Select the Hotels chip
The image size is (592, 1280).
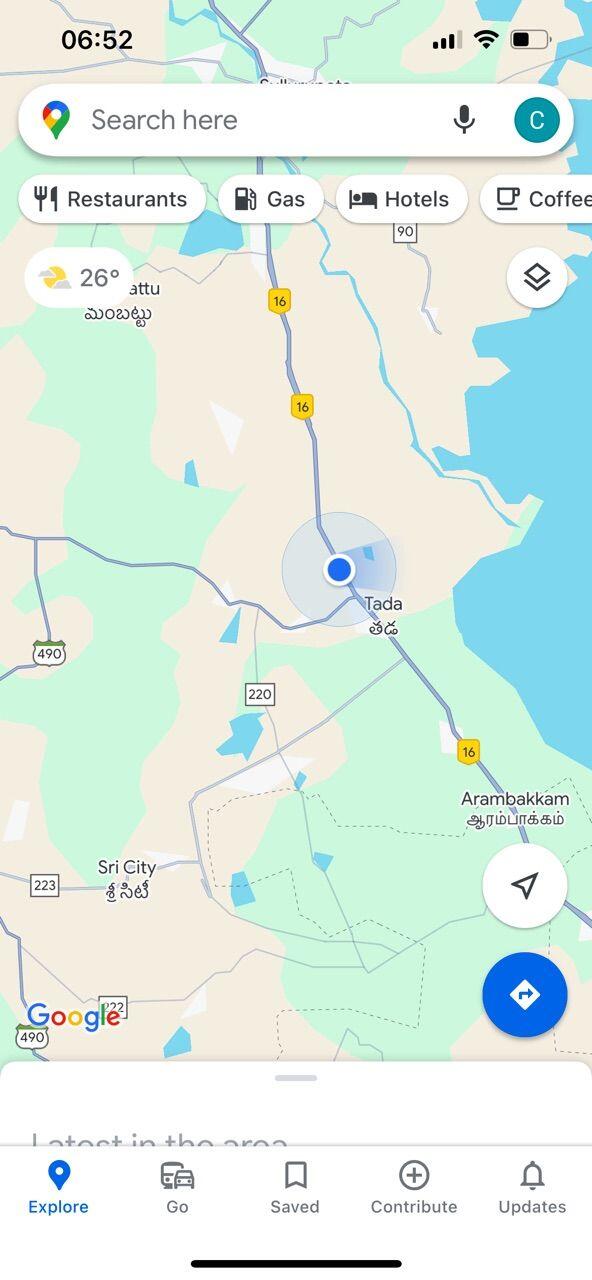point(401,199)
